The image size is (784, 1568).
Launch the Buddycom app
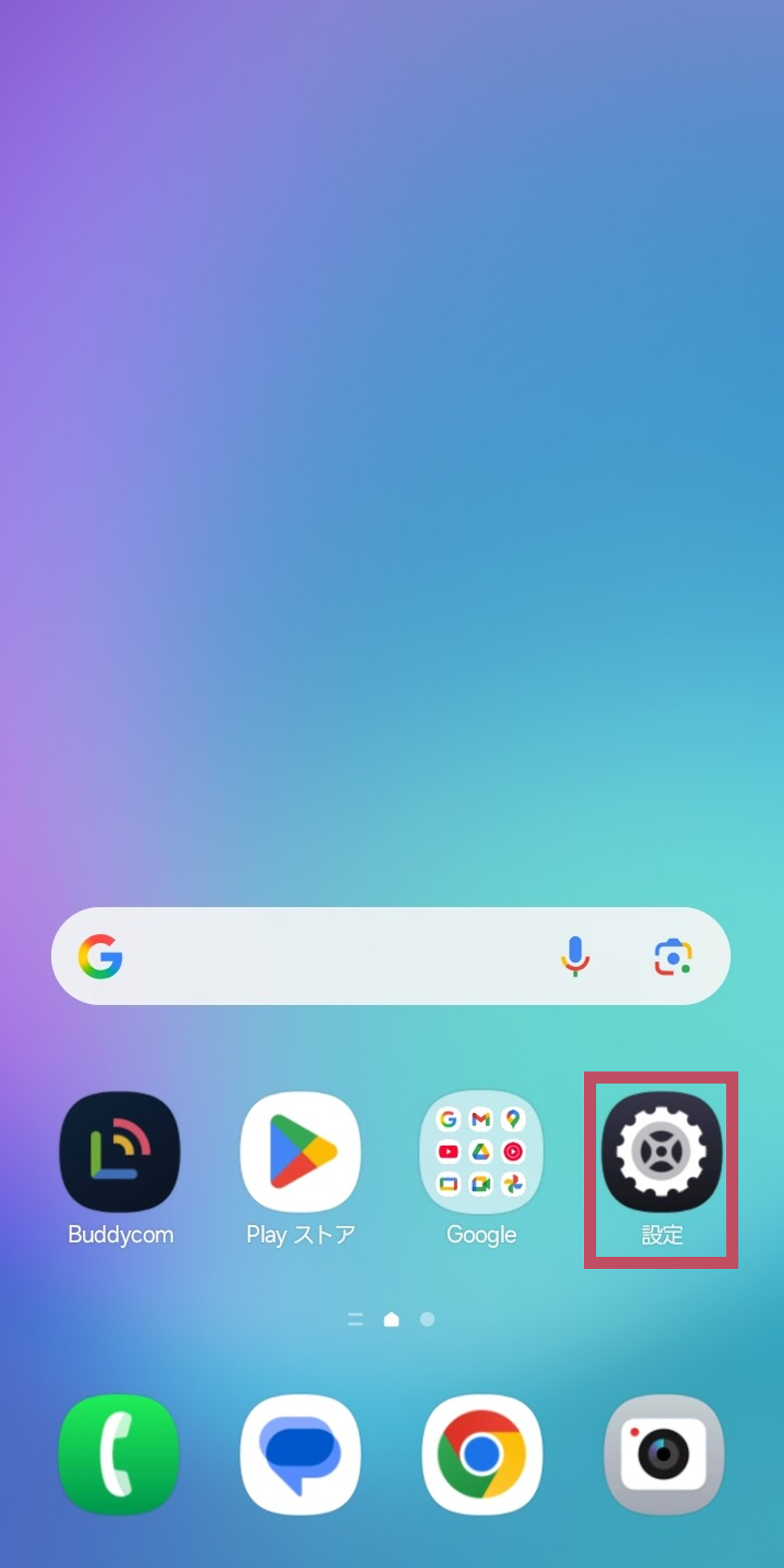[120, 1153]
